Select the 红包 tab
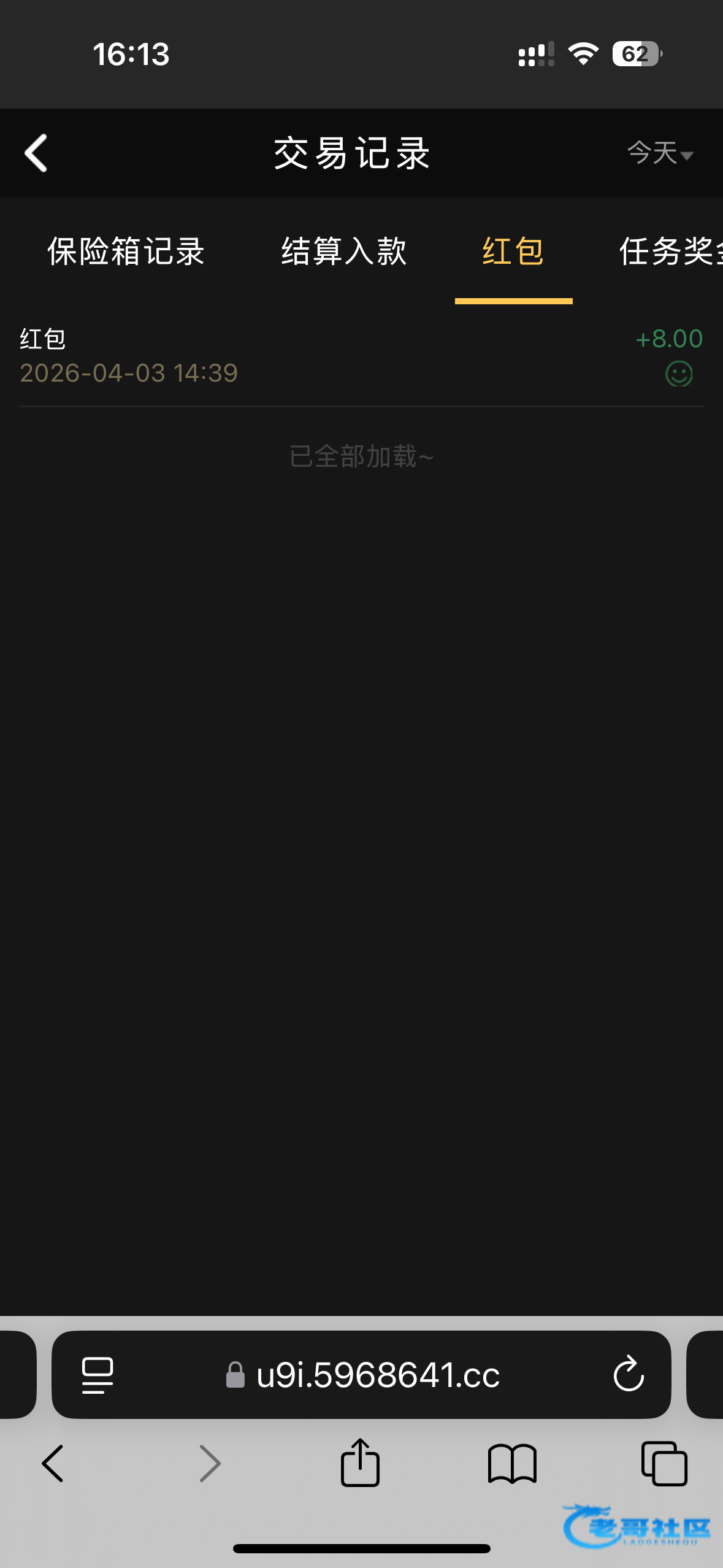 [x=513, y=252]
